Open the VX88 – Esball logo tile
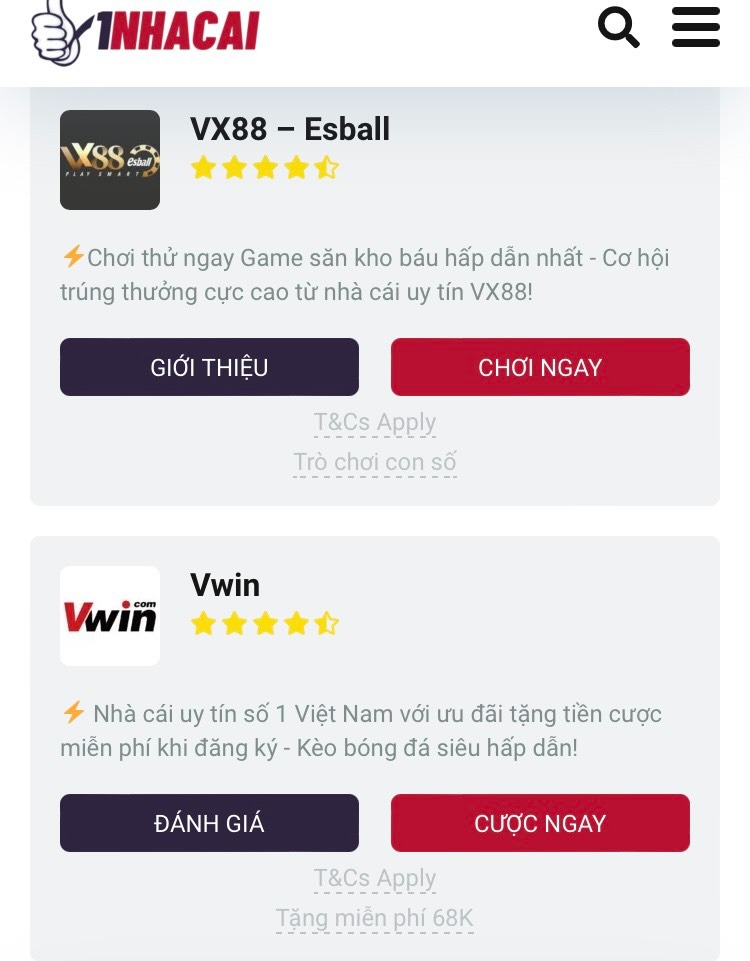The height and width of the screenshot is (961, 750). coord(110,160)
